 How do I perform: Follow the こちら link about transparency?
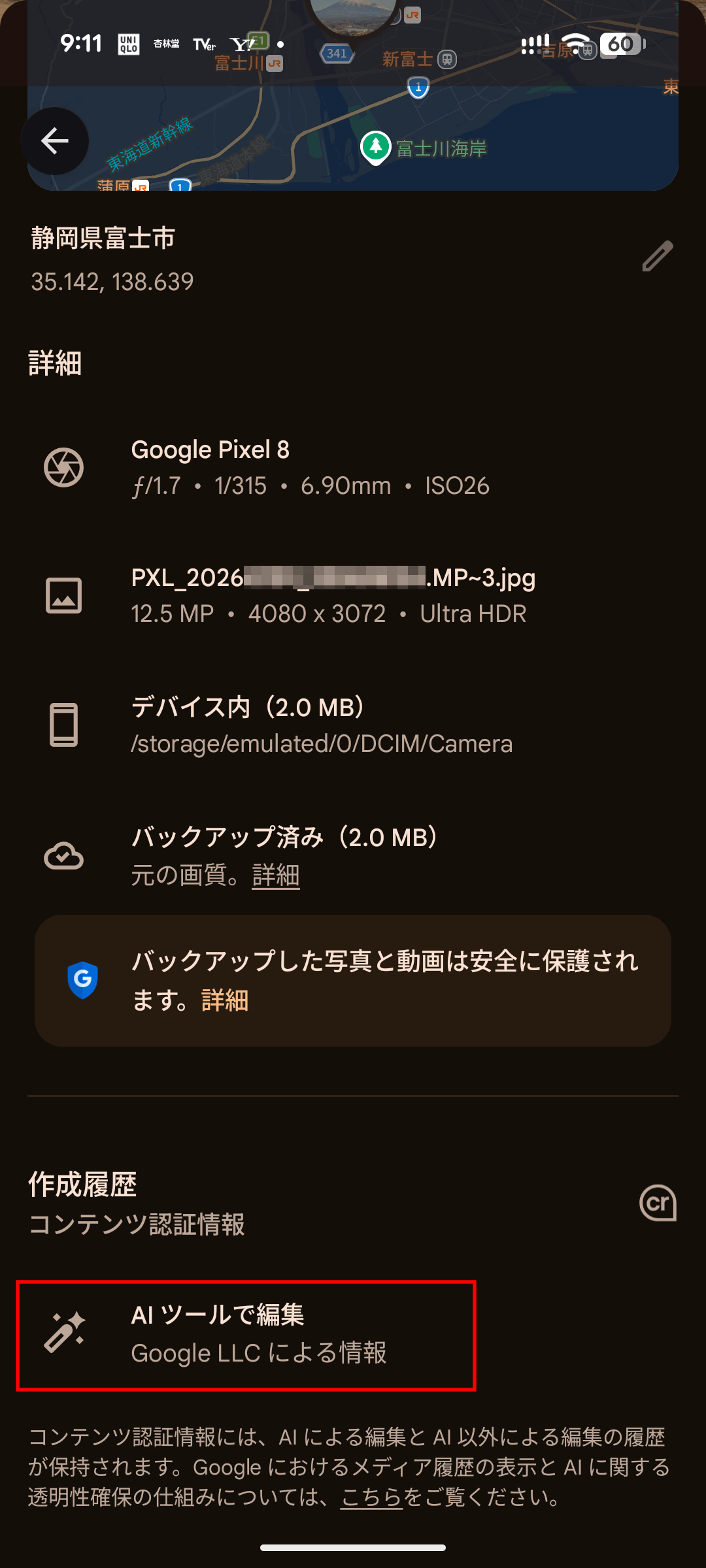point(371,1497)
